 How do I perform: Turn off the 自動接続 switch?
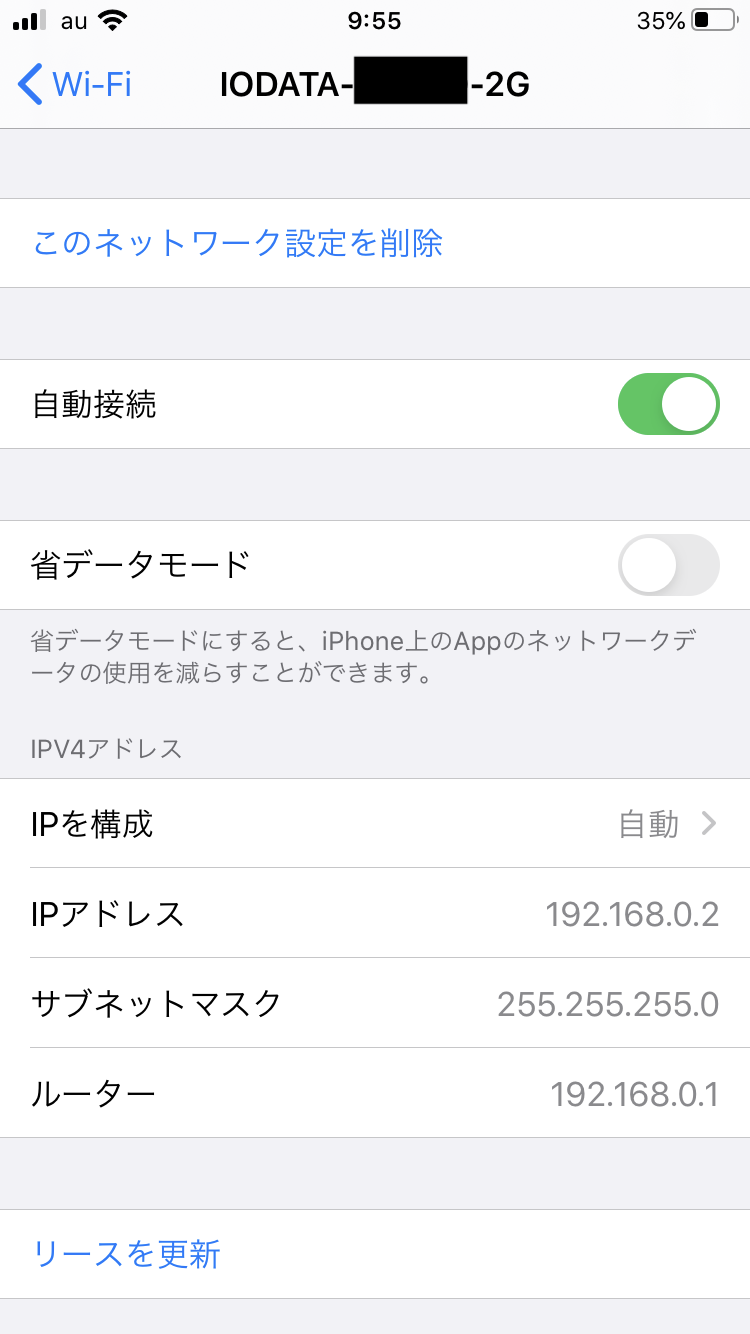(669, 404)
